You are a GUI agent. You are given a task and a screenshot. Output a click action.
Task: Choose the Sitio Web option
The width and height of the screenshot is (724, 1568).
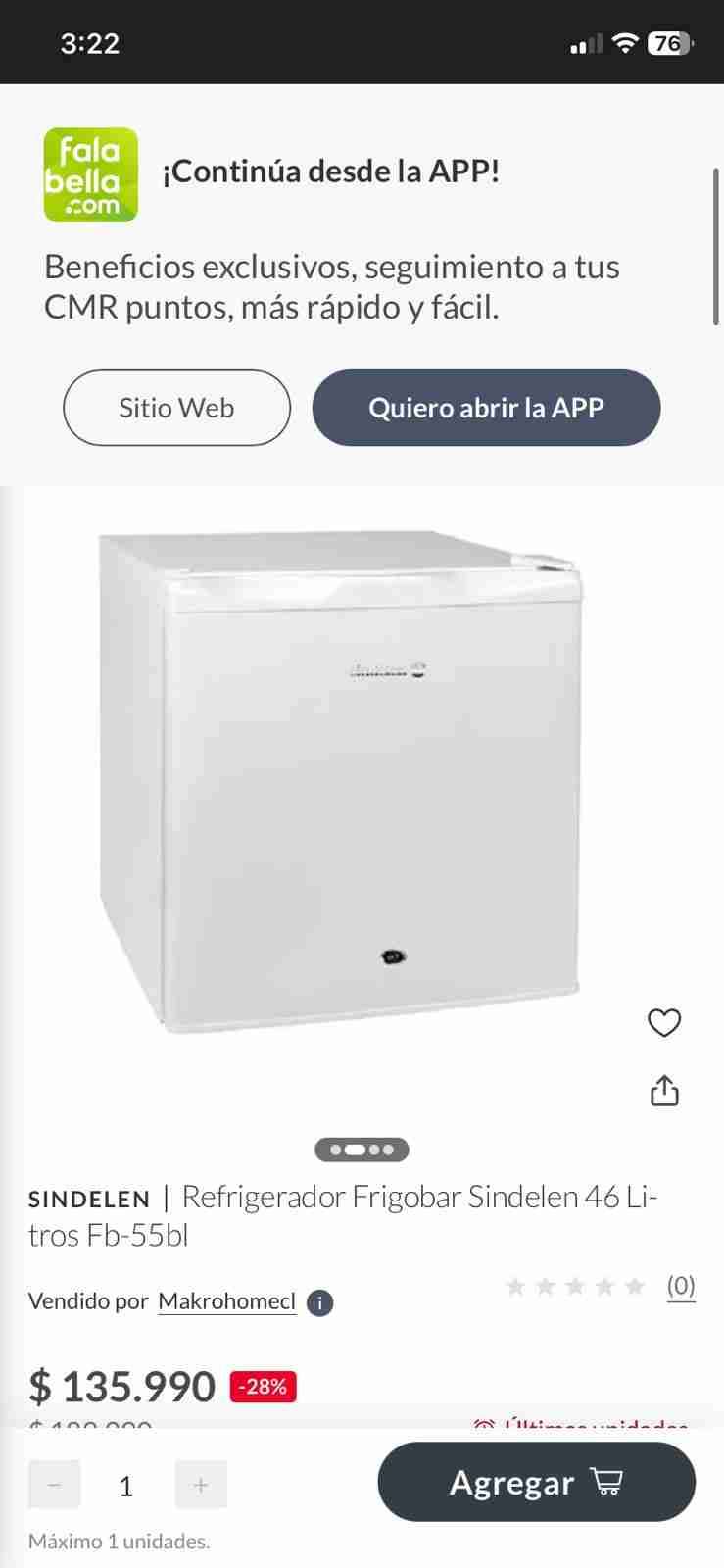click(176, 408)
